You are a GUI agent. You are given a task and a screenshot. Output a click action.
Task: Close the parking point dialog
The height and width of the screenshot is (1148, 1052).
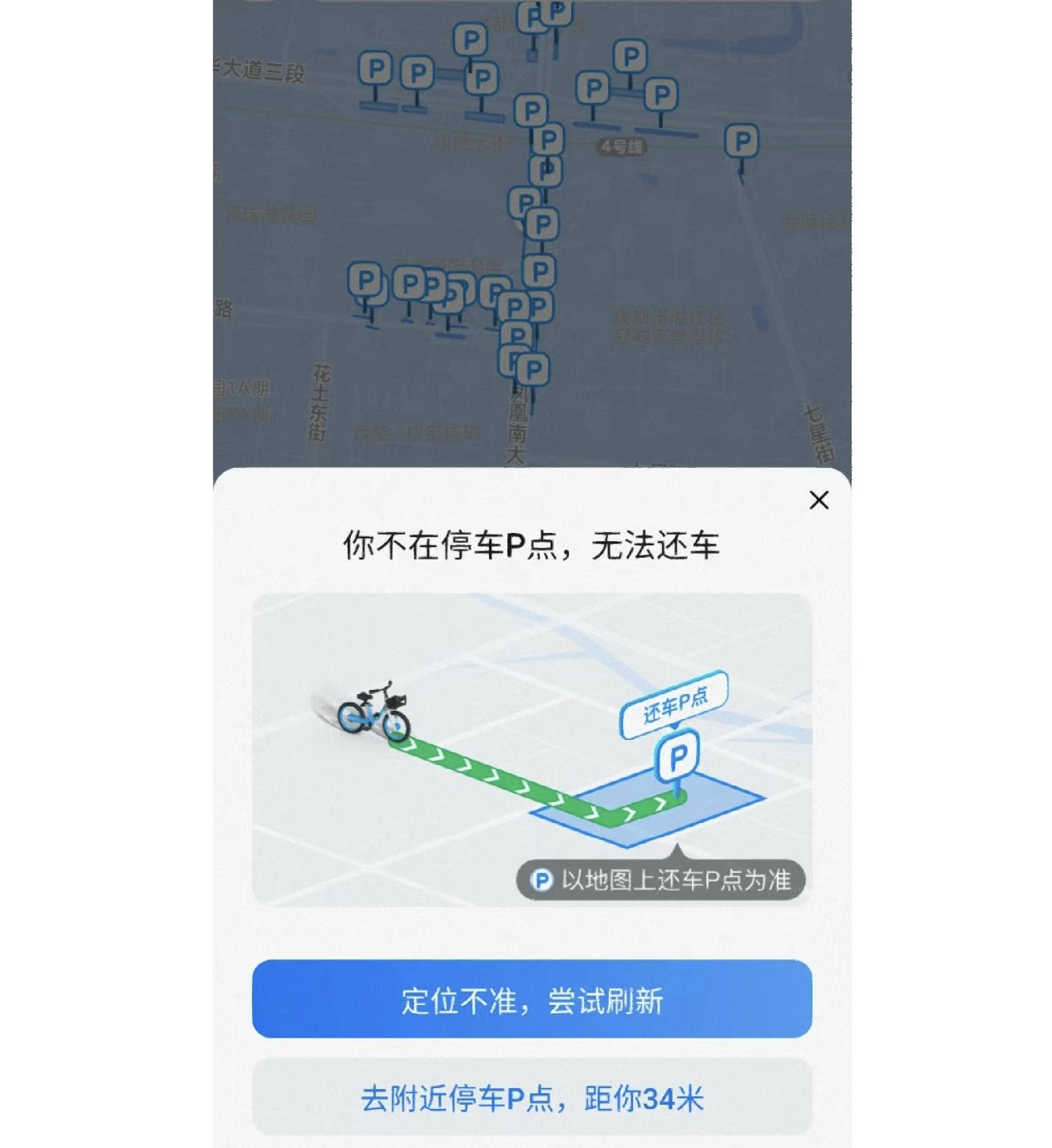point(818,500)
